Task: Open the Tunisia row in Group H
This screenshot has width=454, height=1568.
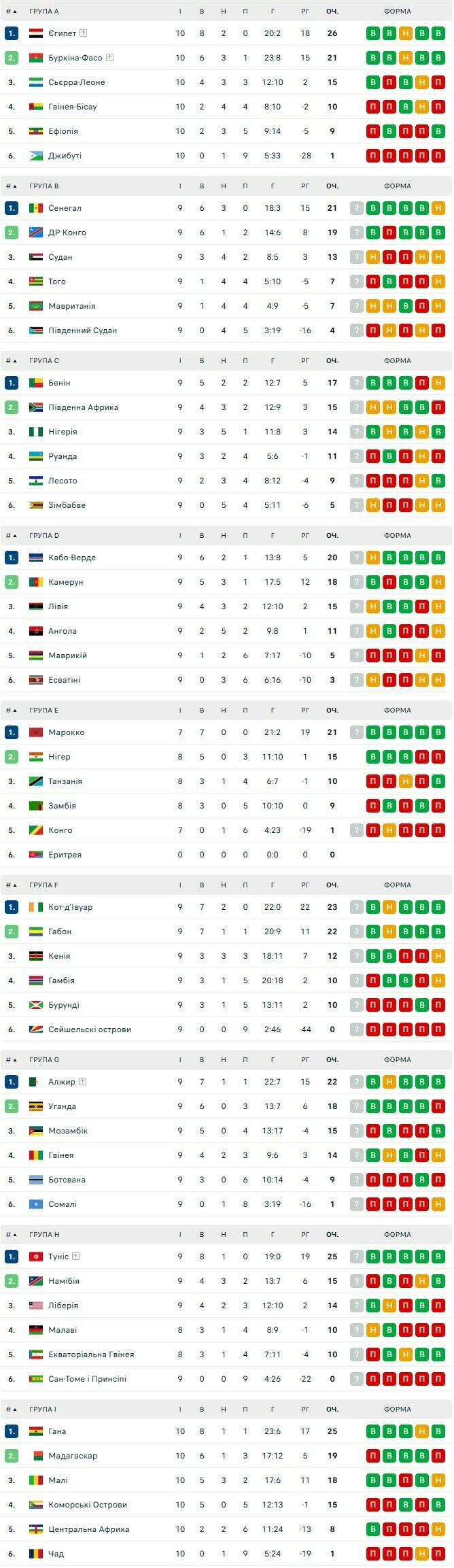Action: pyautogui.click(x=58, y=1257)
